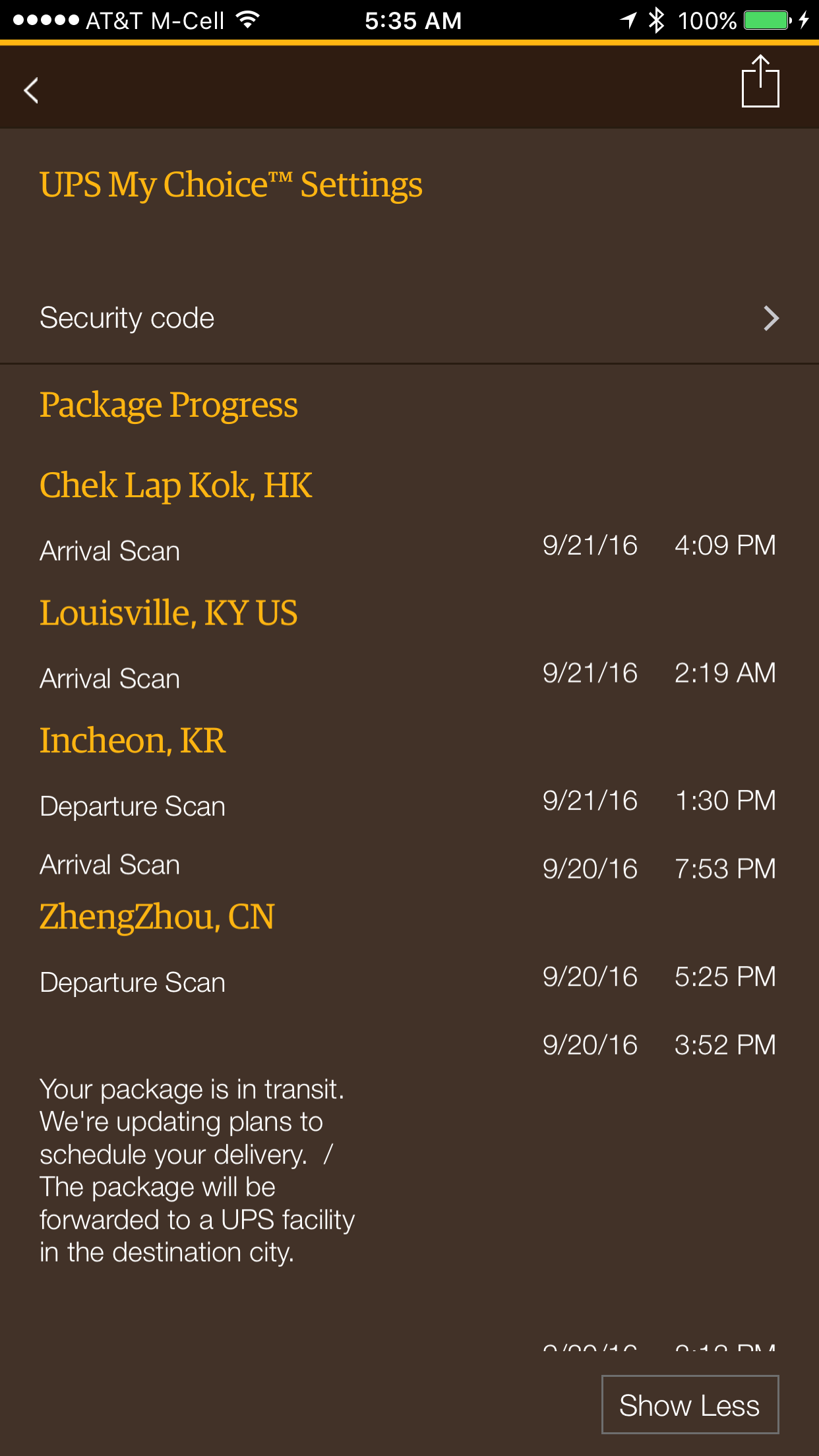Go back using the top-left arrow
The height and width of the screenshot is (1456, 819).
point(31,90)
